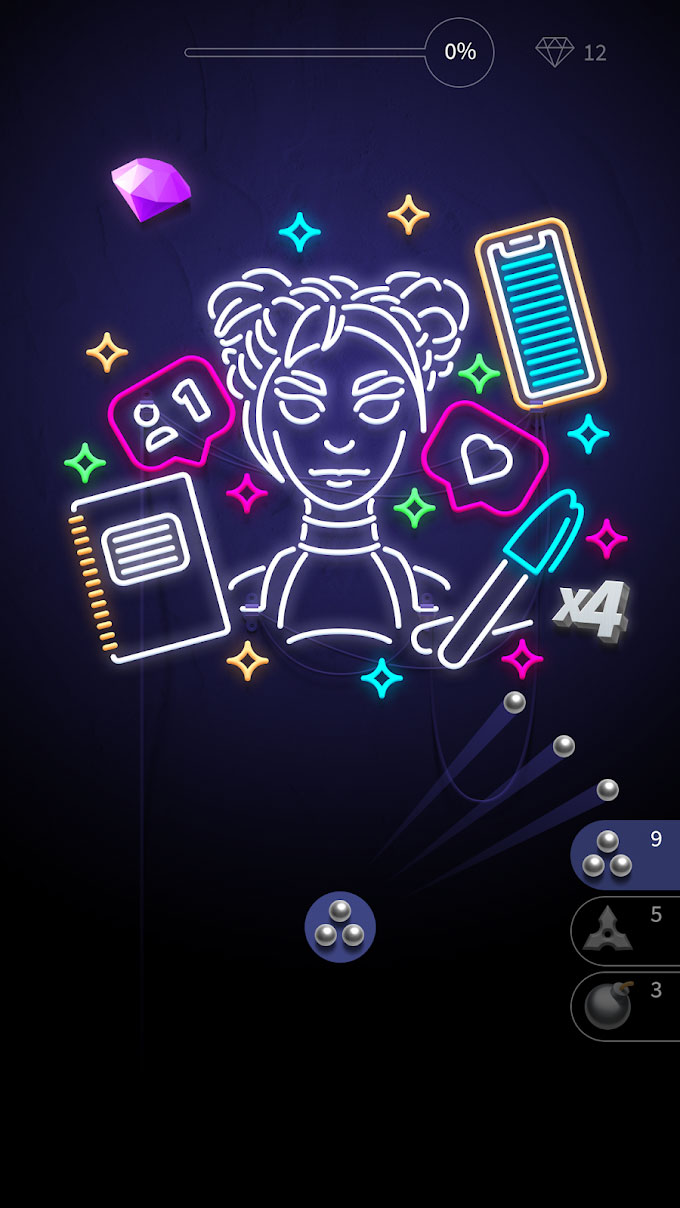This screenshot has width=680, height=1208.
Task: Tap the ball launcher to shoot
Action: point(340,927)
